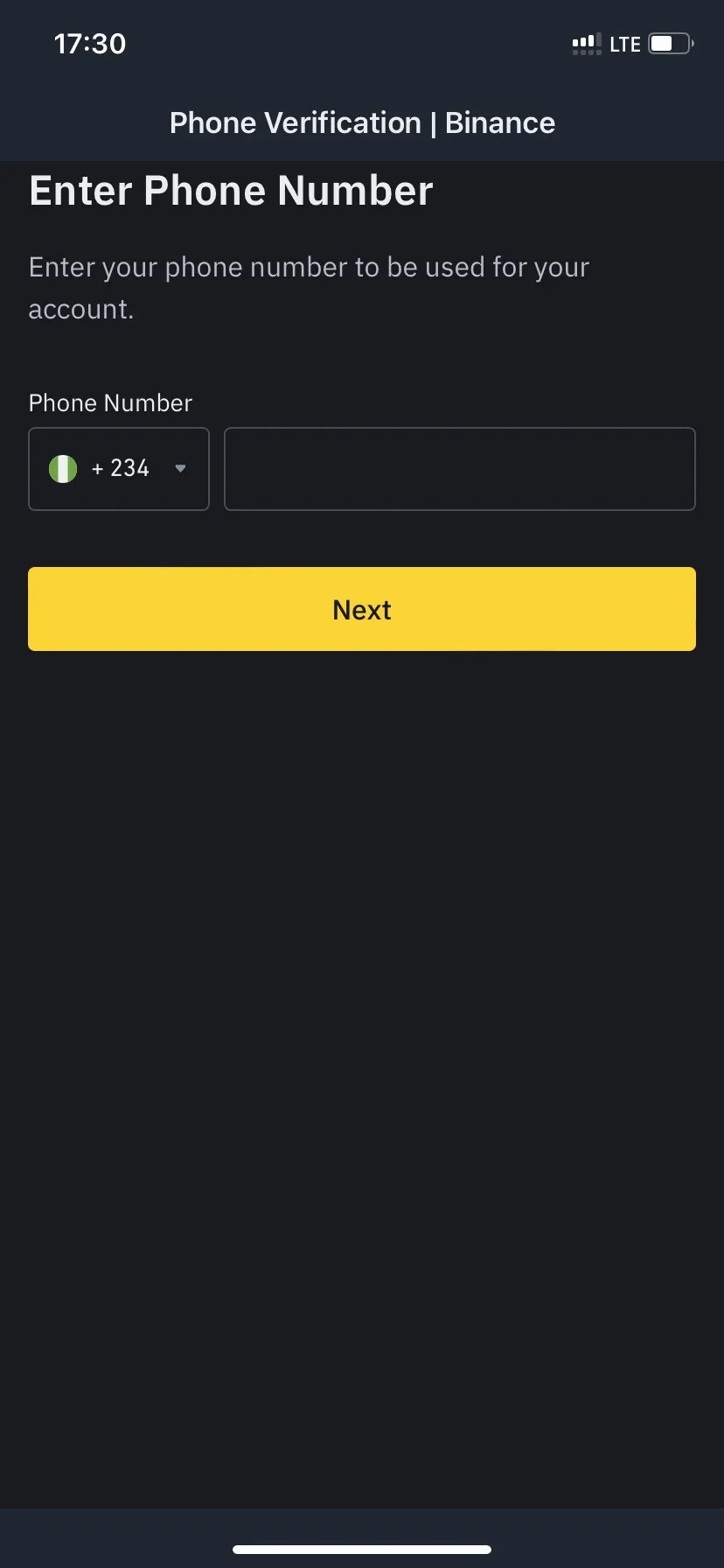The image size is (724, 1568).
Task: Tap the home indicator bar at bottom
Action: (x=362, y=1548)
